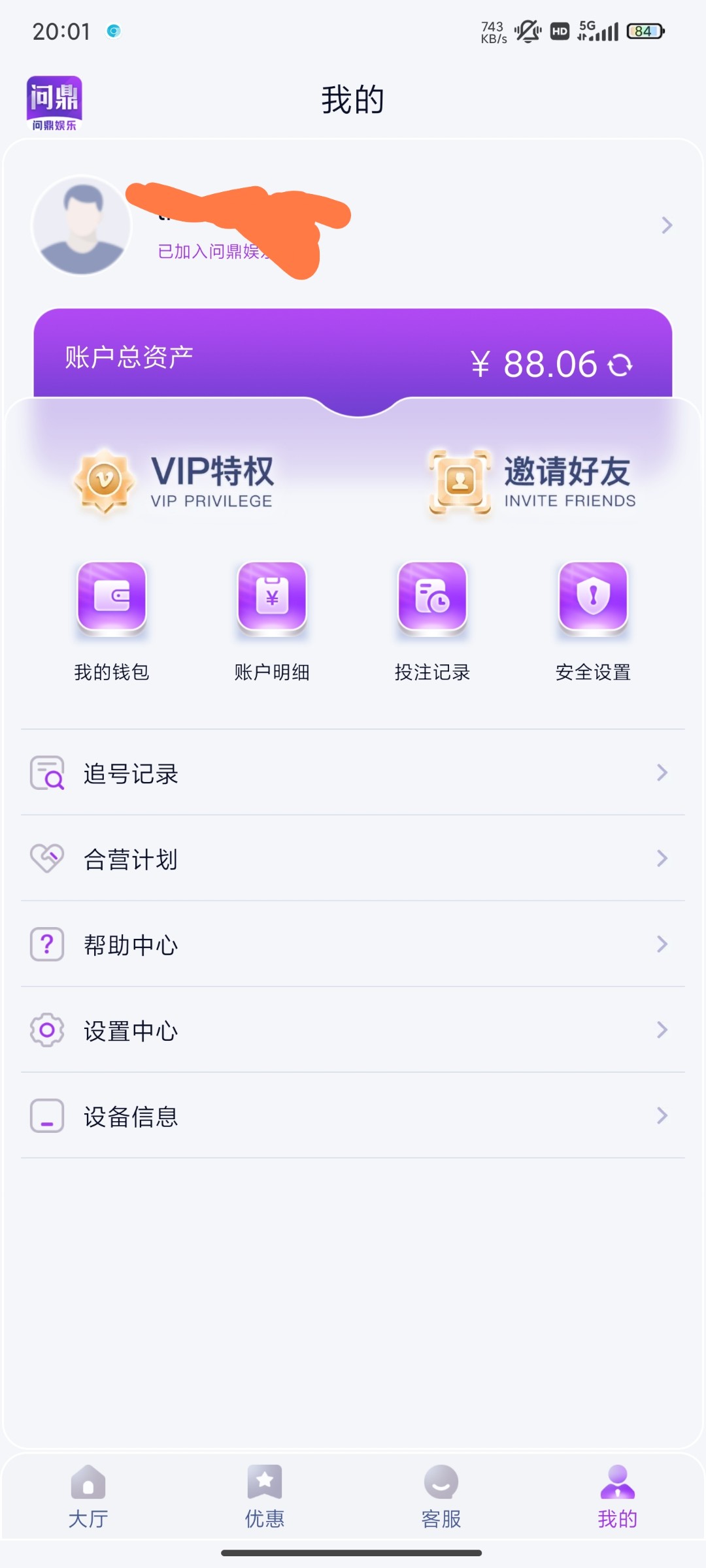Open 设置中心 settings center
Viewport: 706px width, 1568px height.
pos(353,1030)
